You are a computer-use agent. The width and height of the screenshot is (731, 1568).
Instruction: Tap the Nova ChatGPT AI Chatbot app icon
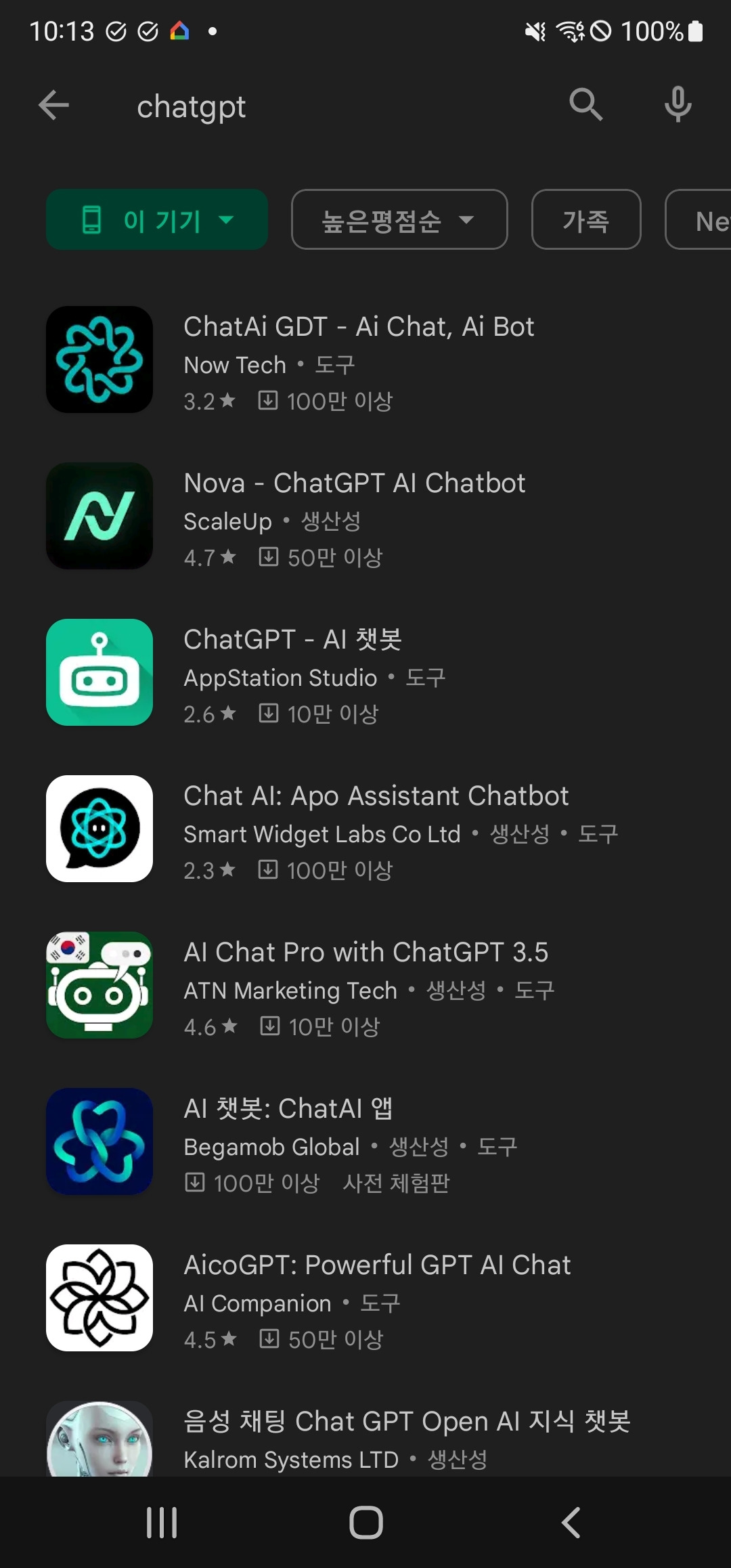pyautogui.click(x=99, y=516)
